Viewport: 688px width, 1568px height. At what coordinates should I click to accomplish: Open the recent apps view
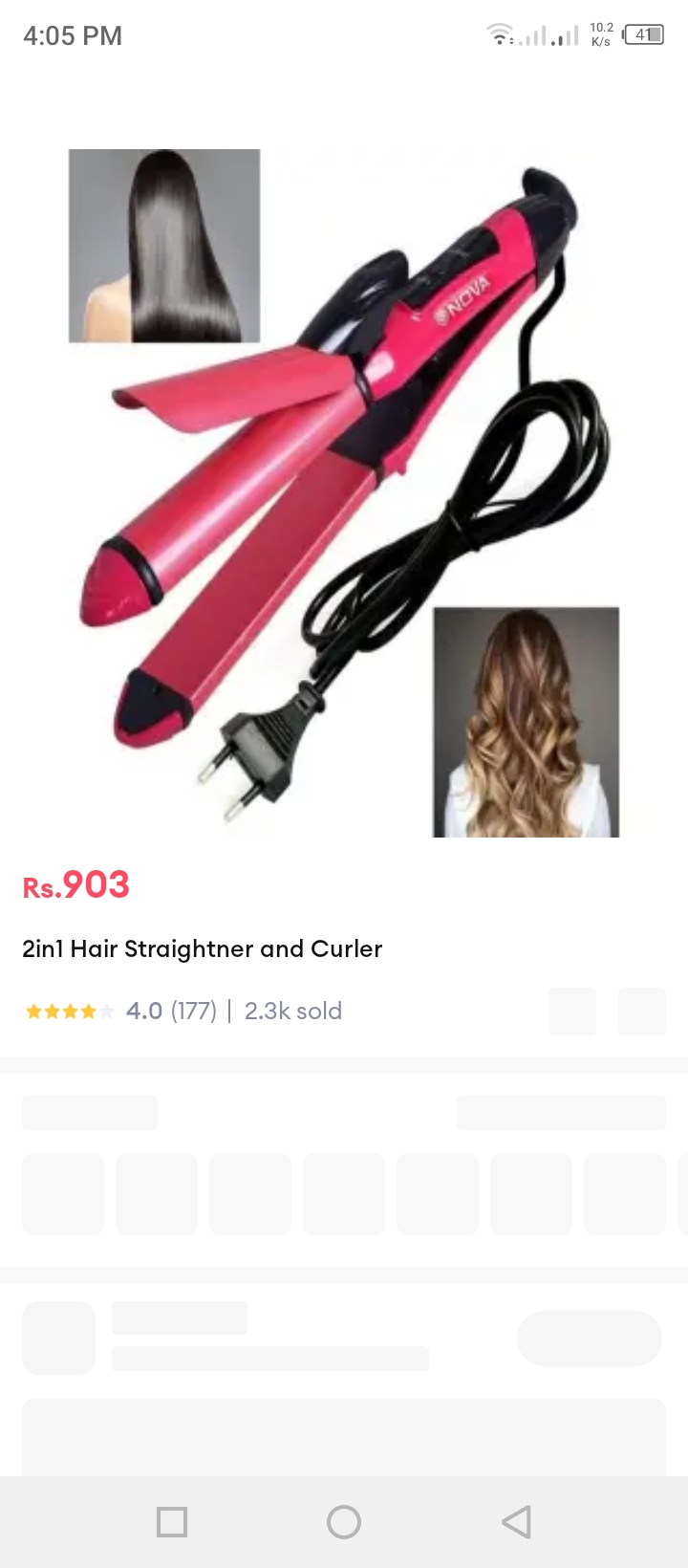click(172, 1521)
